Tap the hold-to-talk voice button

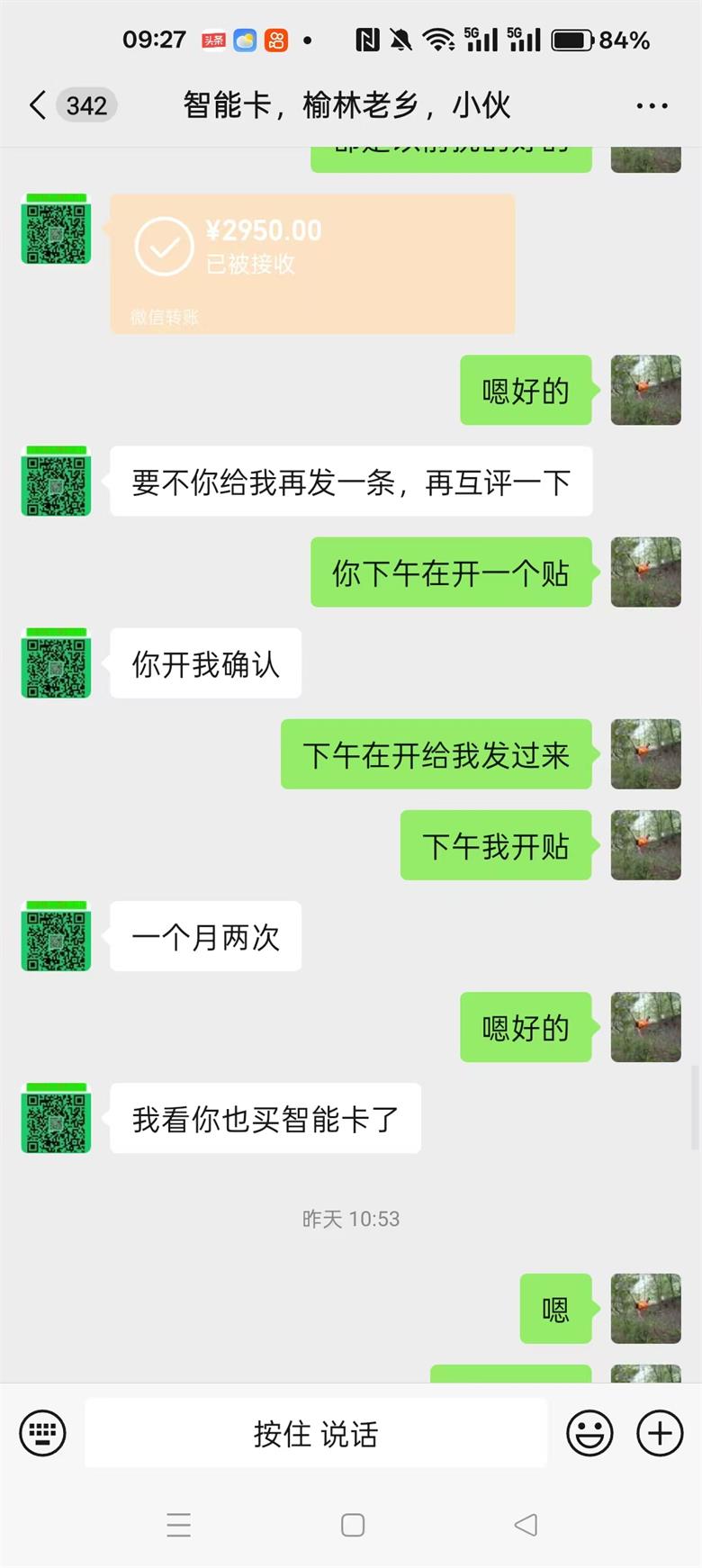tap(316, 1432)
